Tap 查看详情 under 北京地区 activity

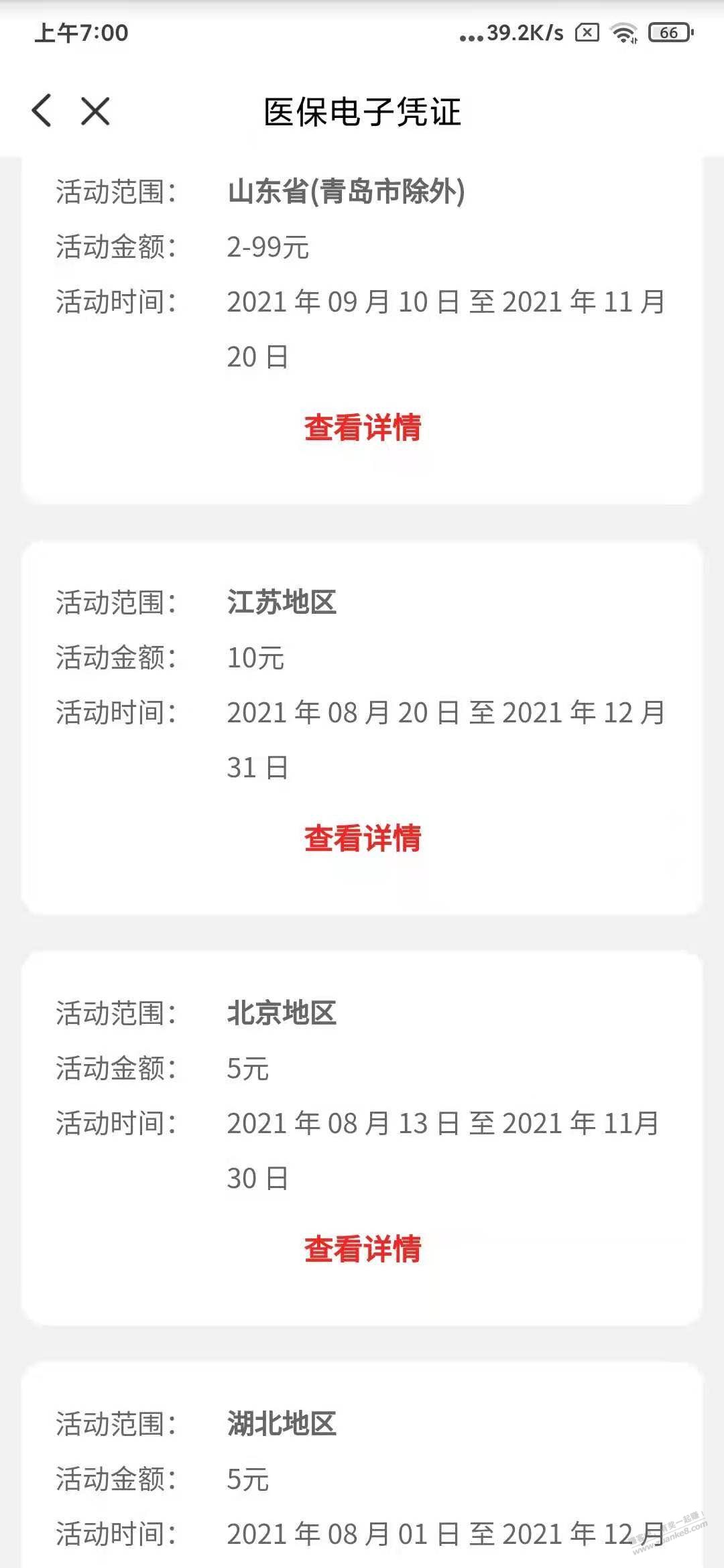(362, 1249)
